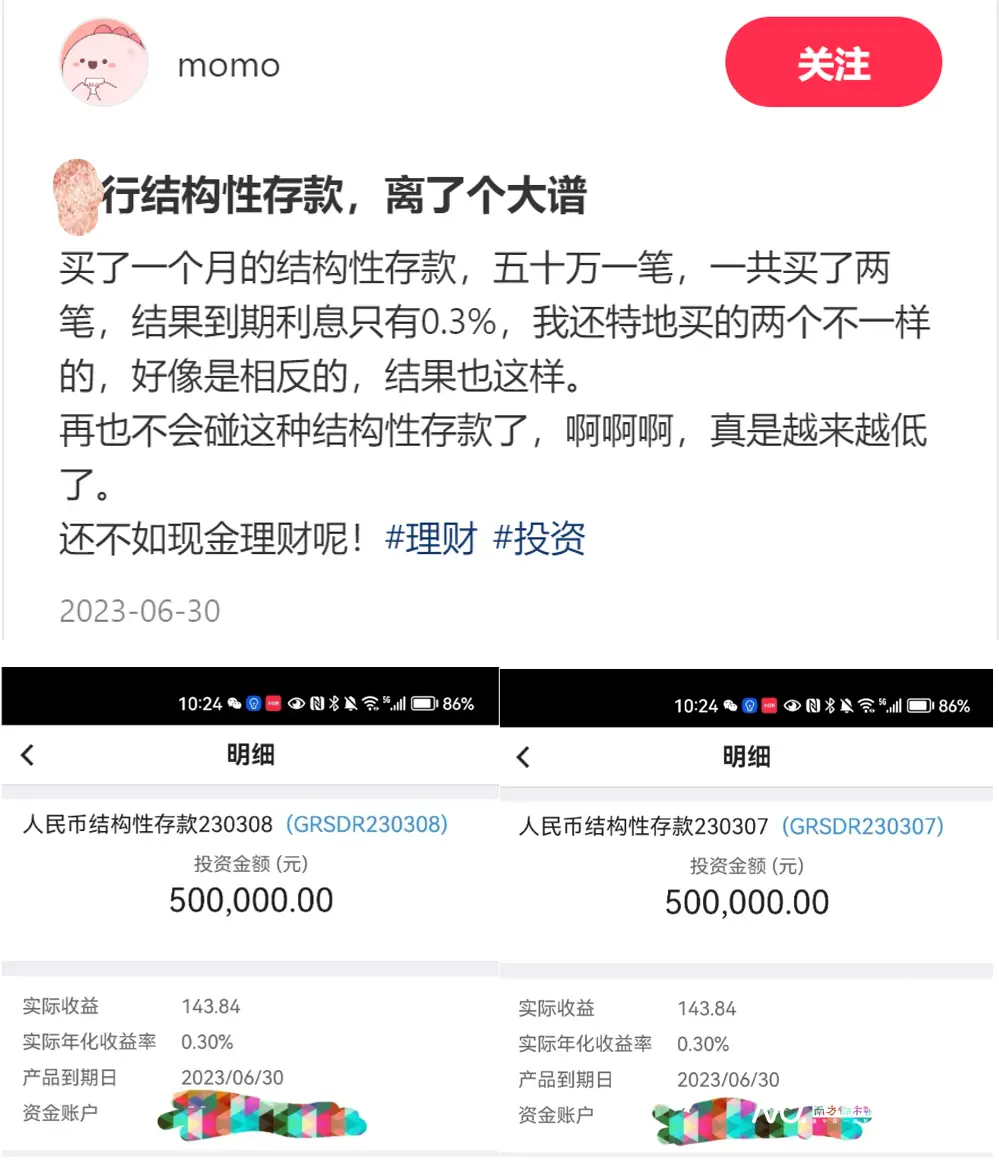Viewport: 999px width, 1160px height.
Task: Tap the back arrow on the left 明细 page
Action: (27, 756)
